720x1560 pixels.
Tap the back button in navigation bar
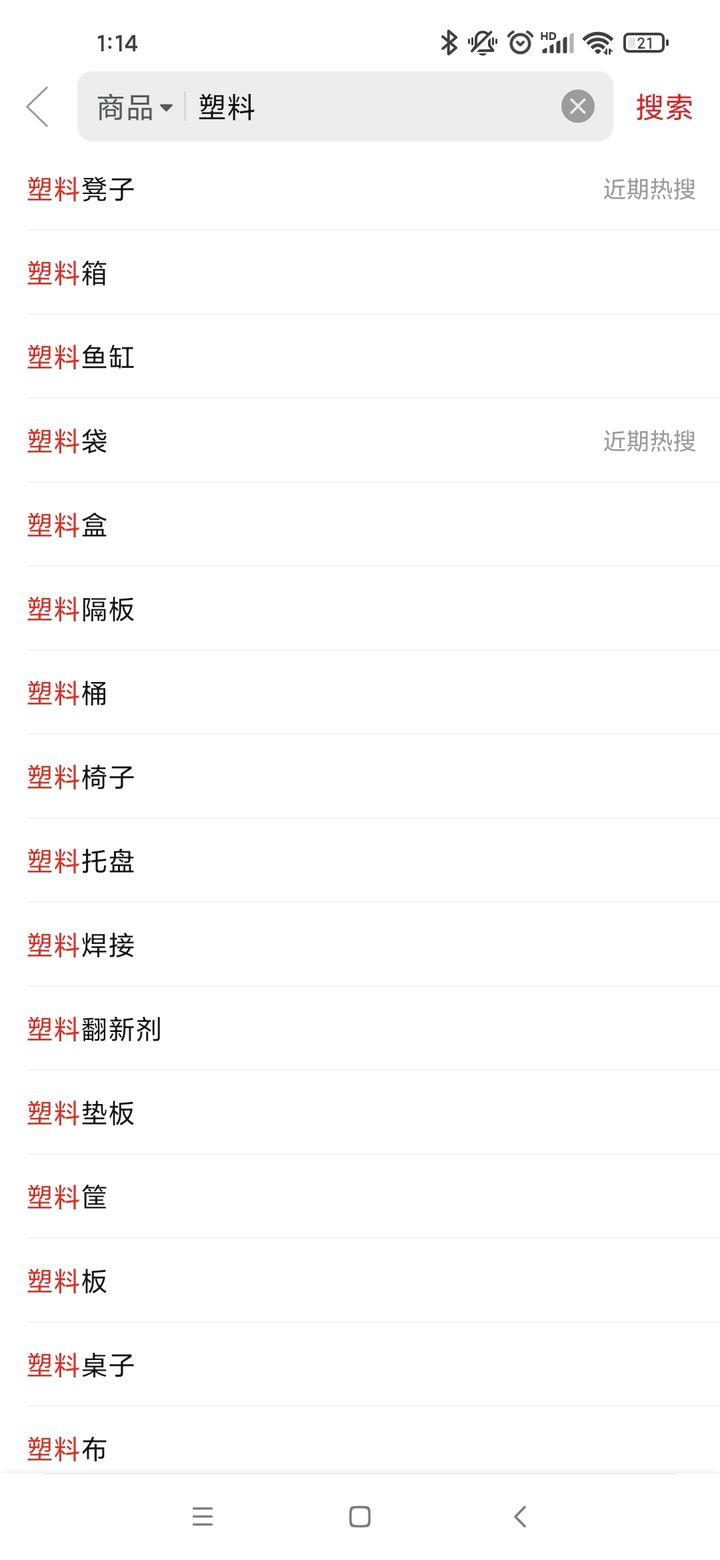pyautogui.click(x=519, y=1516)
